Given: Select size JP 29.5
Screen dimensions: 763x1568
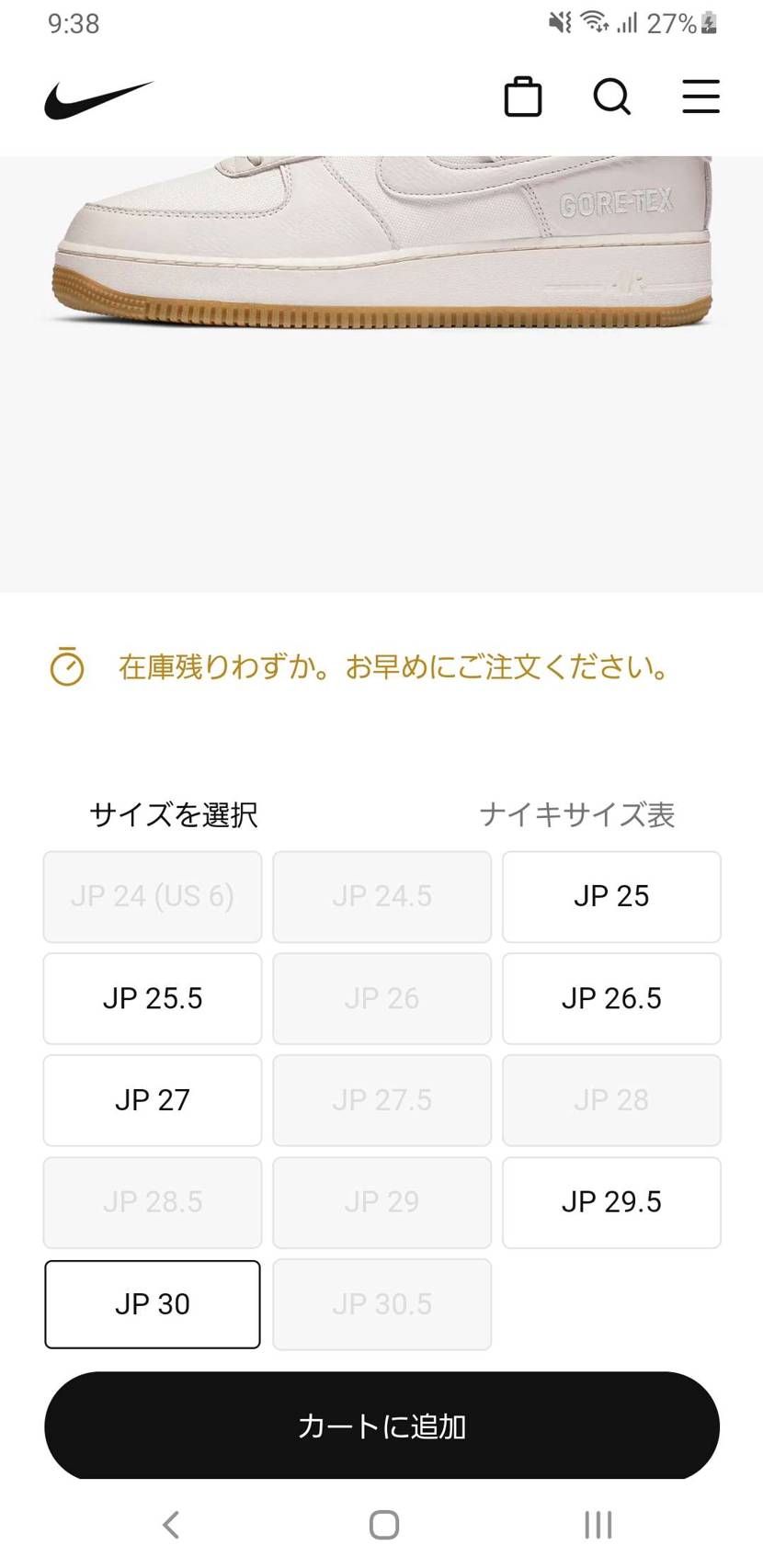Looking at the screenshot, I should [611, 1202].
